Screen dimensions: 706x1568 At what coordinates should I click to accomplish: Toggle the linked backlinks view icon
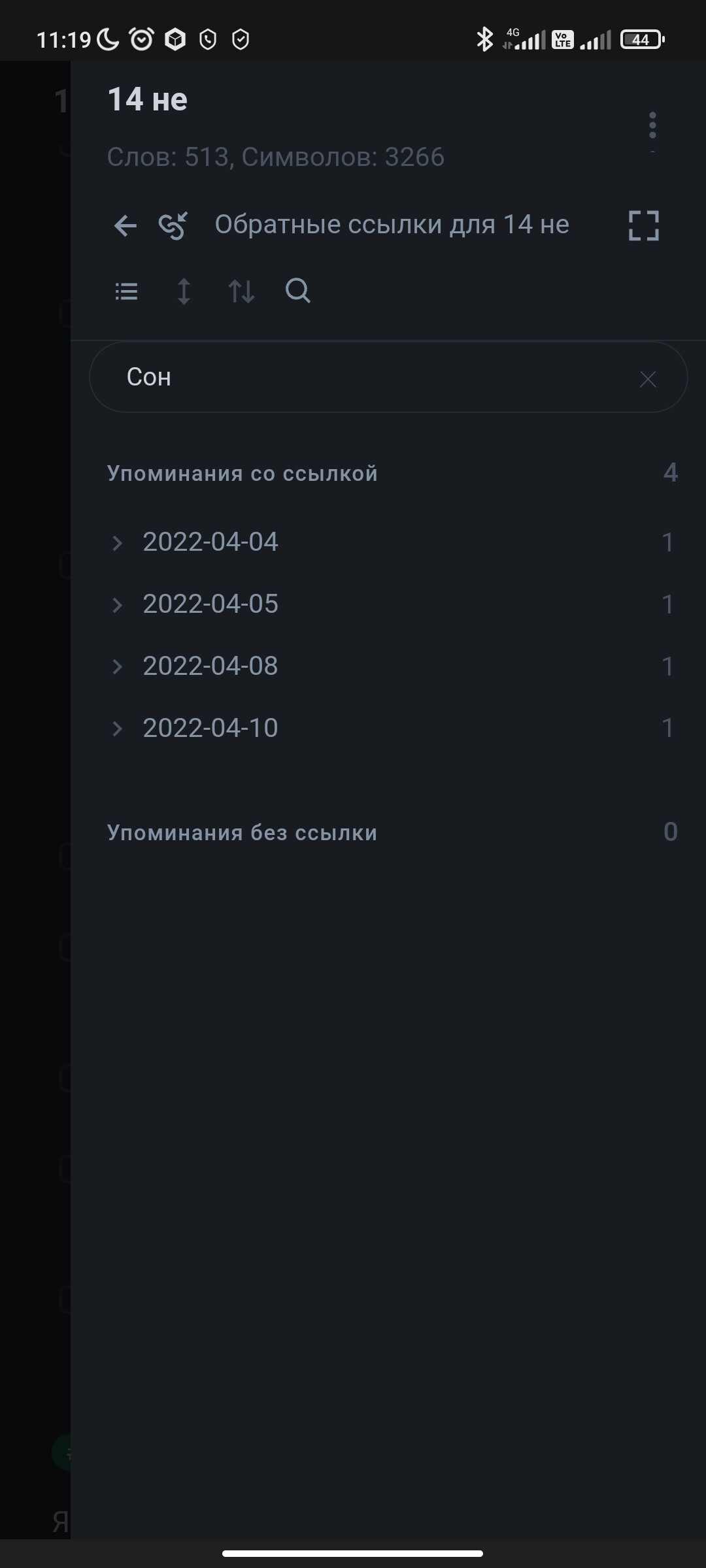click(x=173, y=226)
